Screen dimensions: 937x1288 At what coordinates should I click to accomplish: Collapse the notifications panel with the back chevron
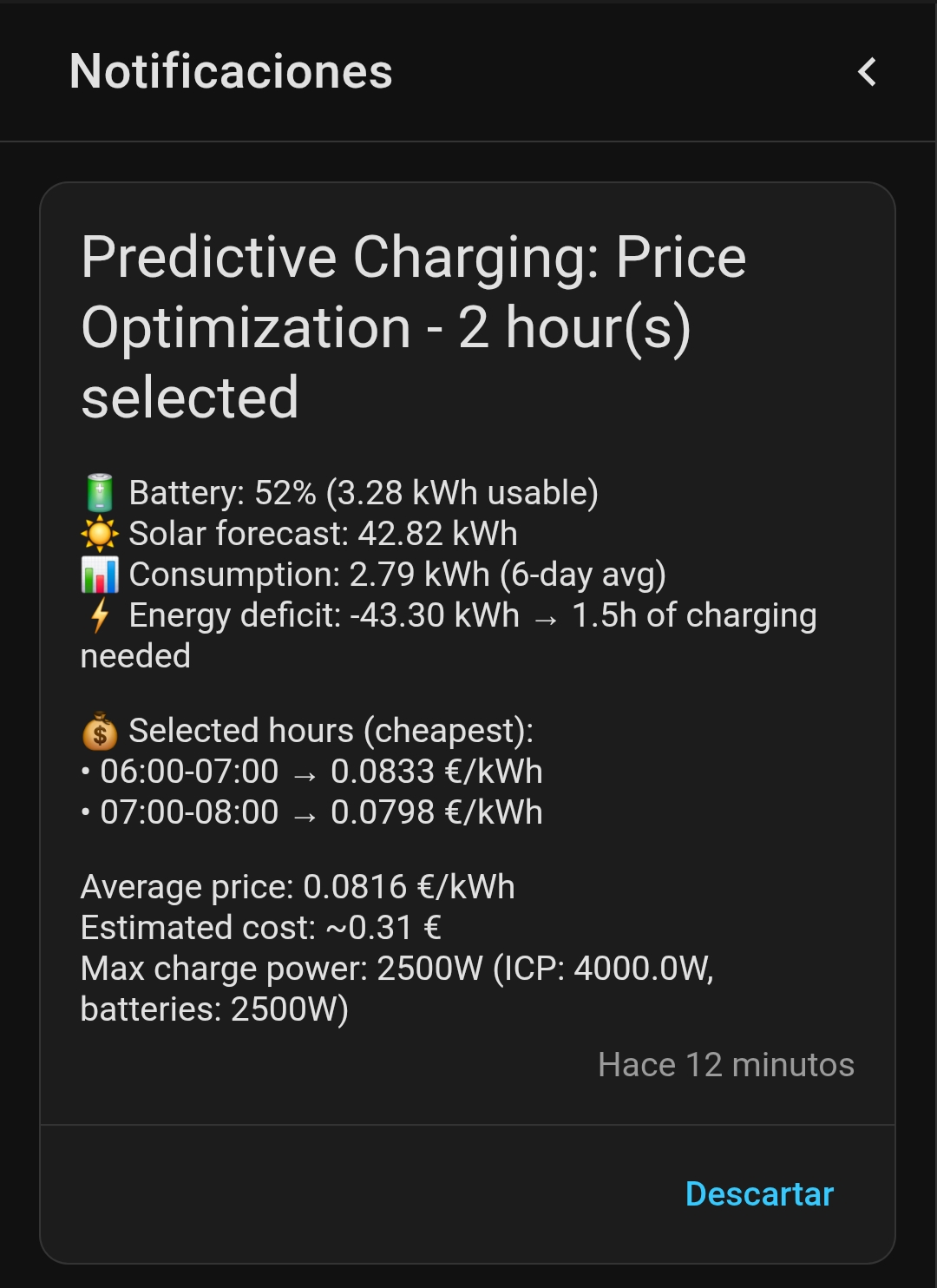tap(866, 73)
